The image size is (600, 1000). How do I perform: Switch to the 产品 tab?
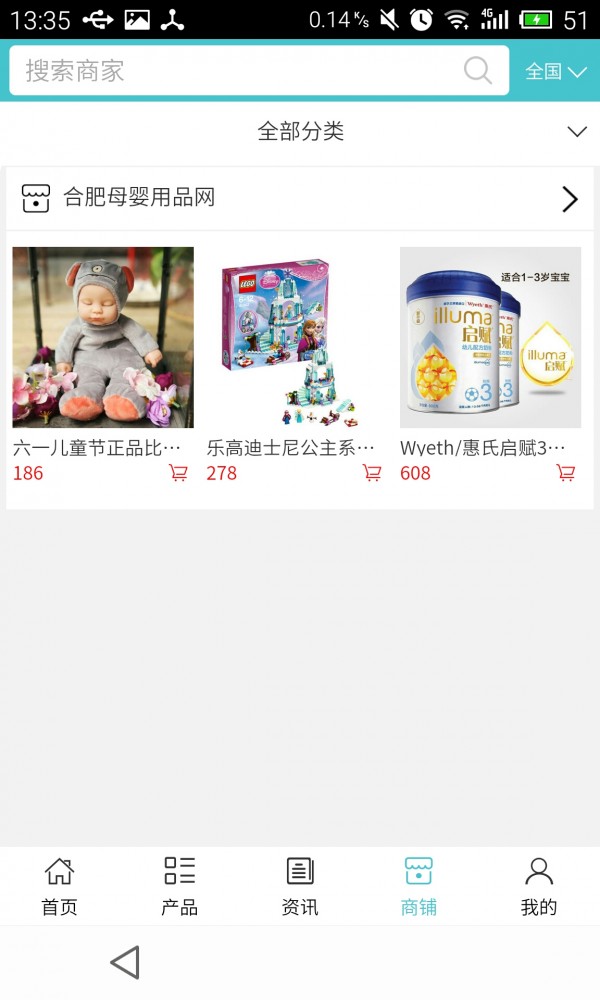tap(180, 886)
